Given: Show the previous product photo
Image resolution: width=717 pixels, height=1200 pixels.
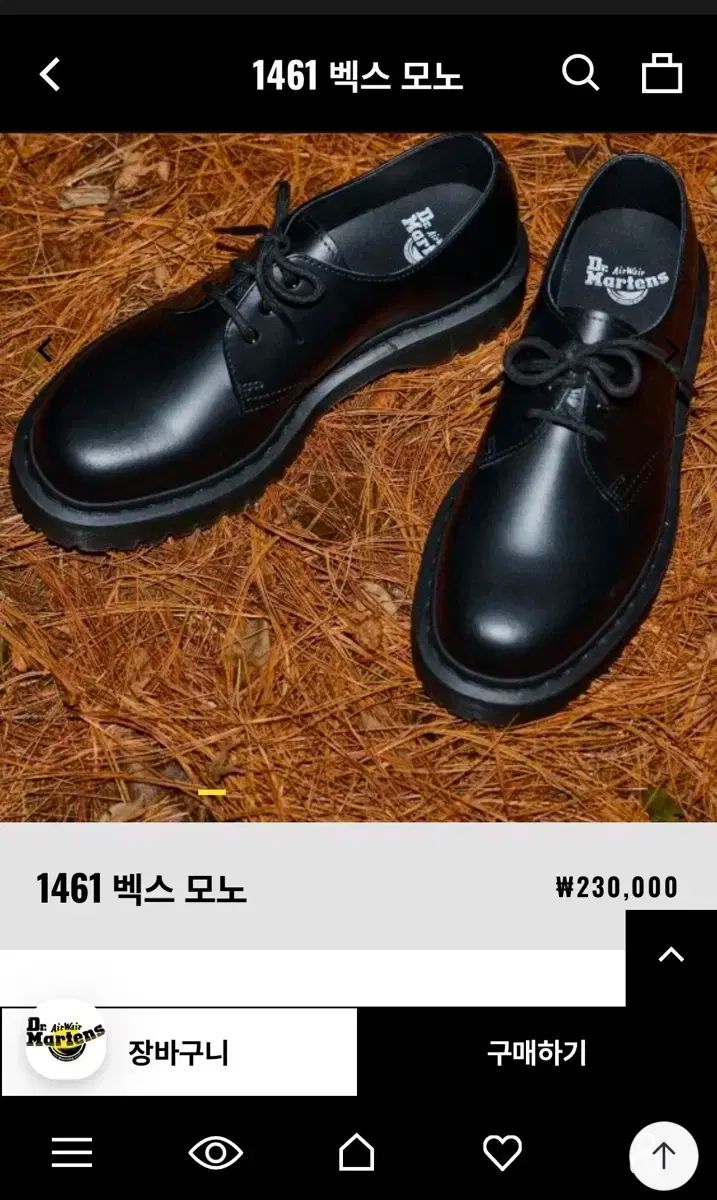Looking at the screenshot, I should click(45, 351).
